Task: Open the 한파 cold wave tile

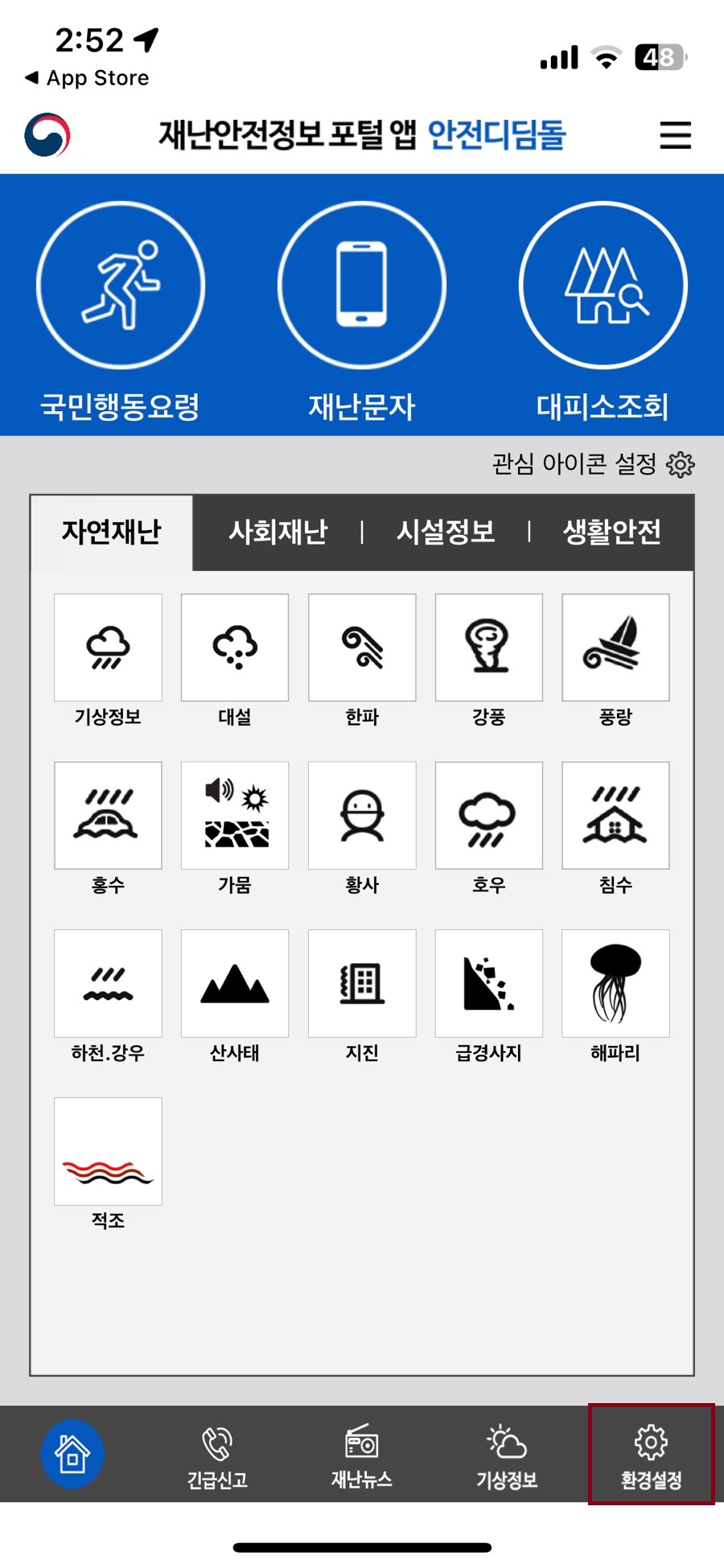Action: click(x=362, y=648)
